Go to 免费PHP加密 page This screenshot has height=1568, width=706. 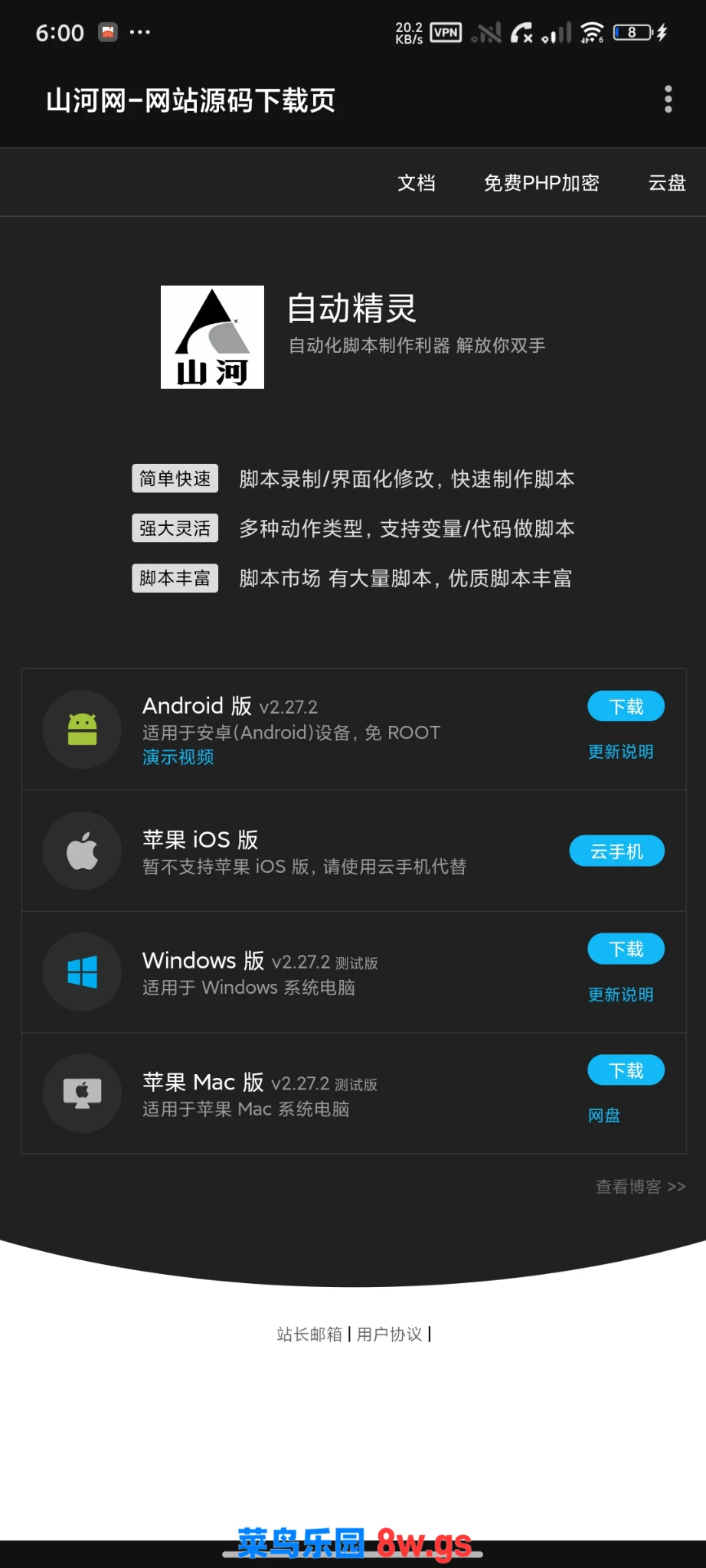coord(541,183)
